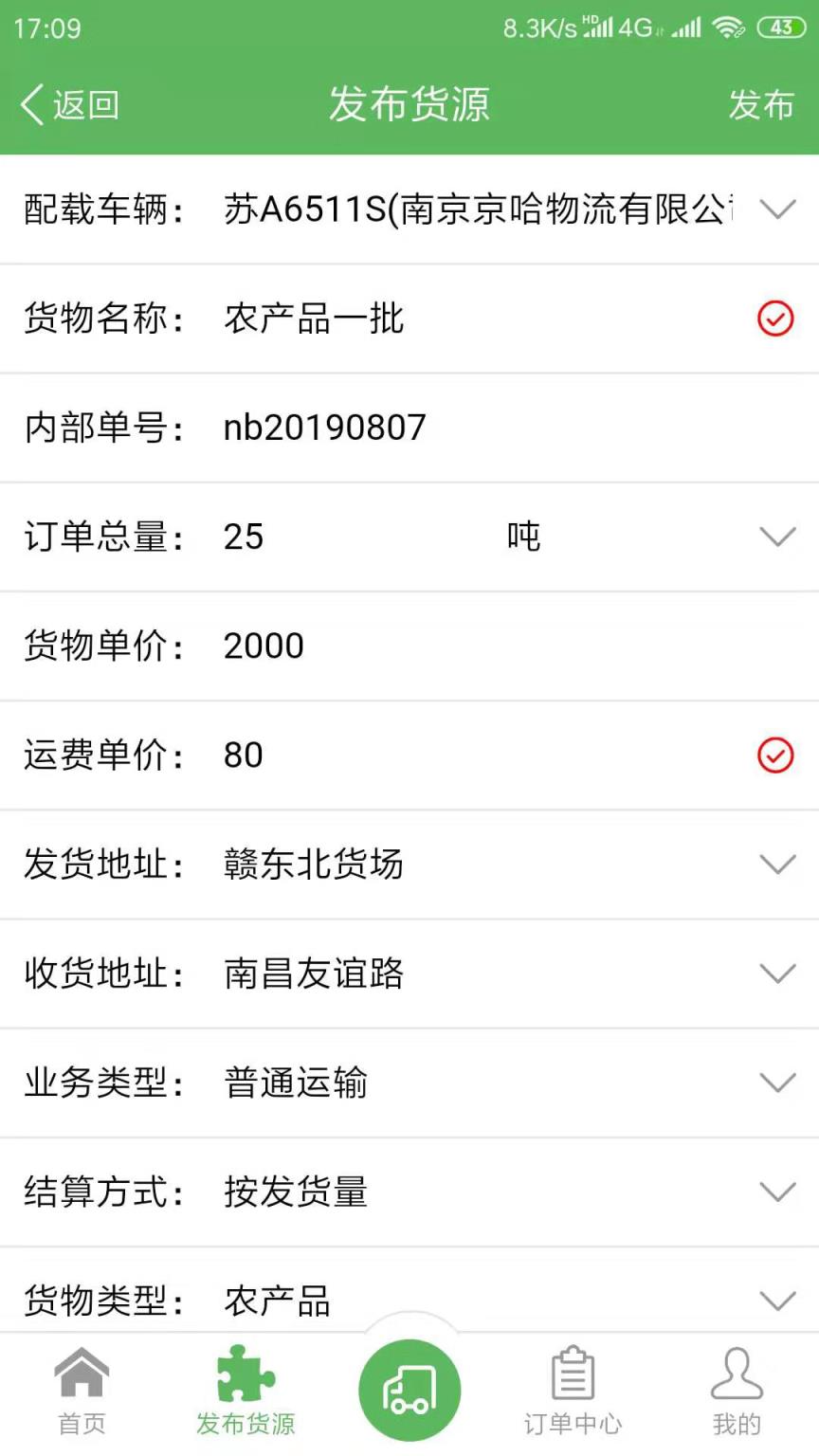Viewport: 819px width, 1456px height.
Task: Expand the 结算方式 dropdown
Action: point(777,1191)
